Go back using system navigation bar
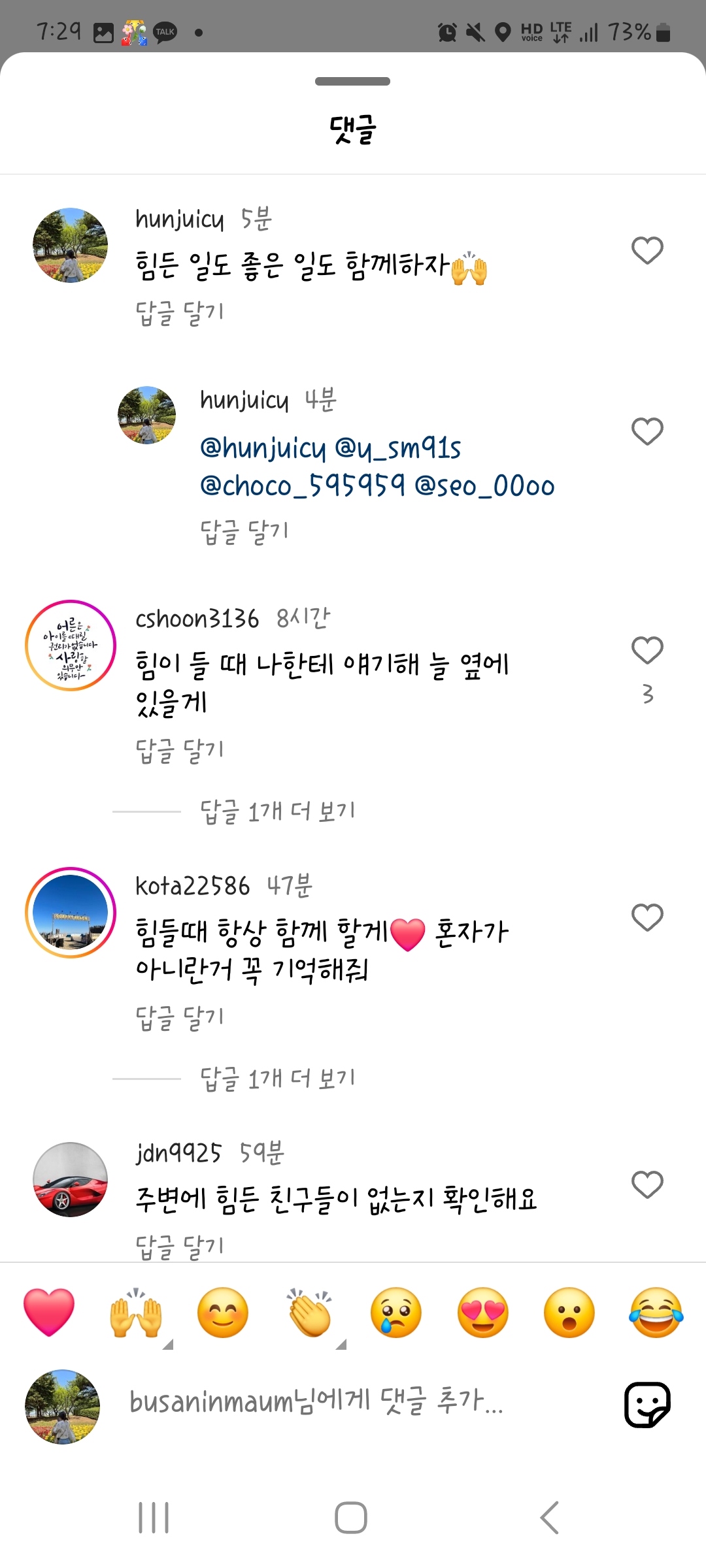706x1568 pixels. [x=550, y=1517]
